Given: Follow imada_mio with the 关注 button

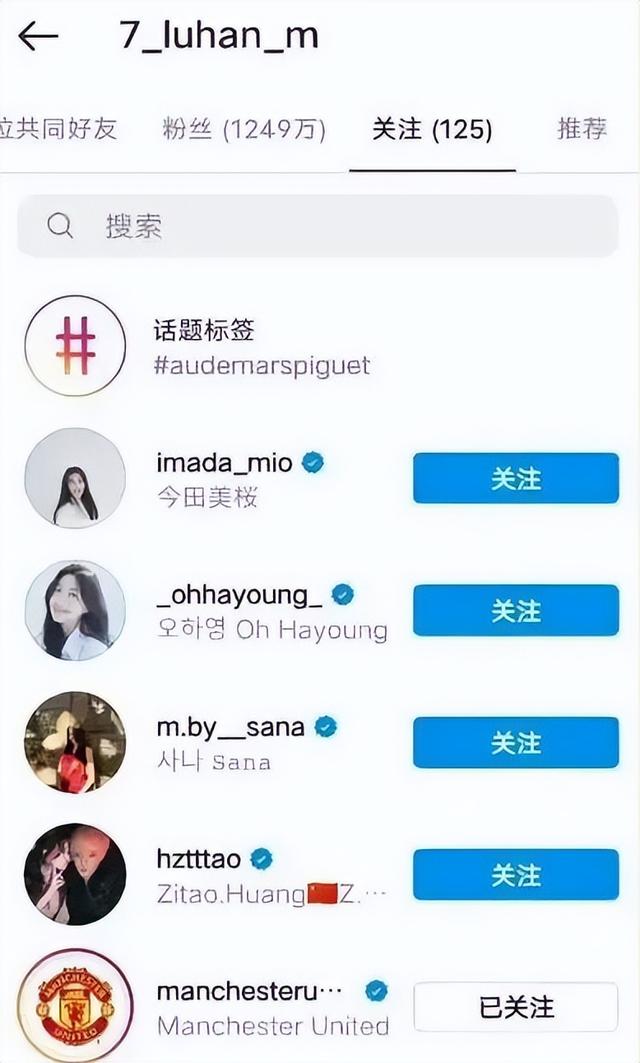Looking at the screenshot, I should (x=515, y=478).
